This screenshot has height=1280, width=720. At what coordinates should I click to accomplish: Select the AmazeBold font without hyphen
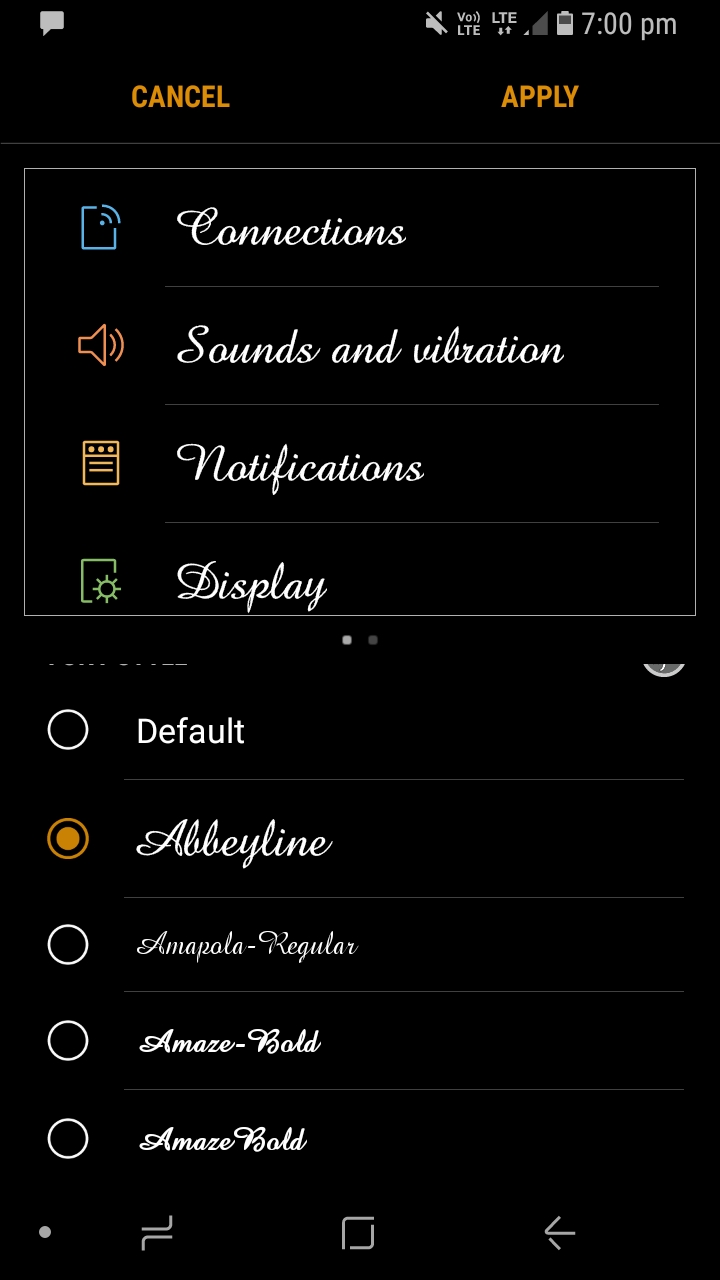pyautogui.click(x=360, y=1138)
